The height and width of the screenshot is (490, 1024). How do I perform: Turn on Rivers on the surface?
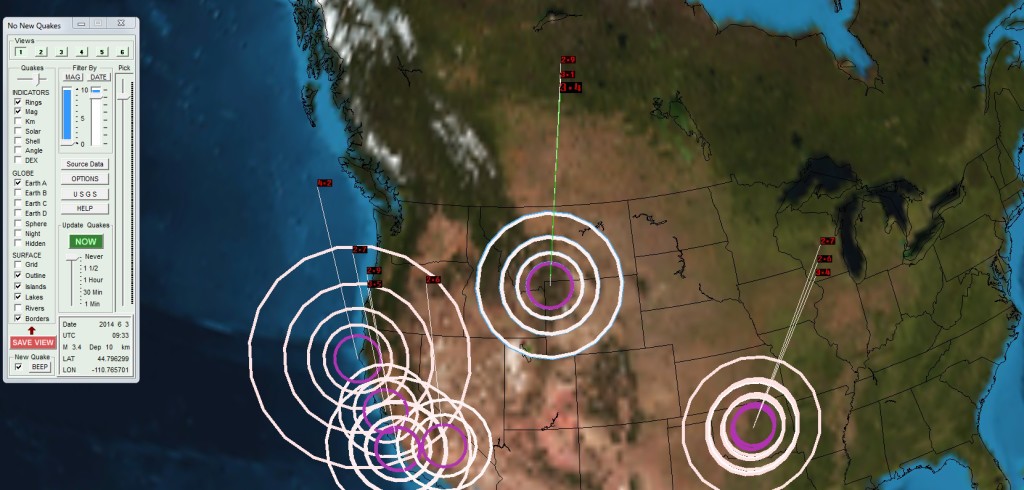pos(18,308)
